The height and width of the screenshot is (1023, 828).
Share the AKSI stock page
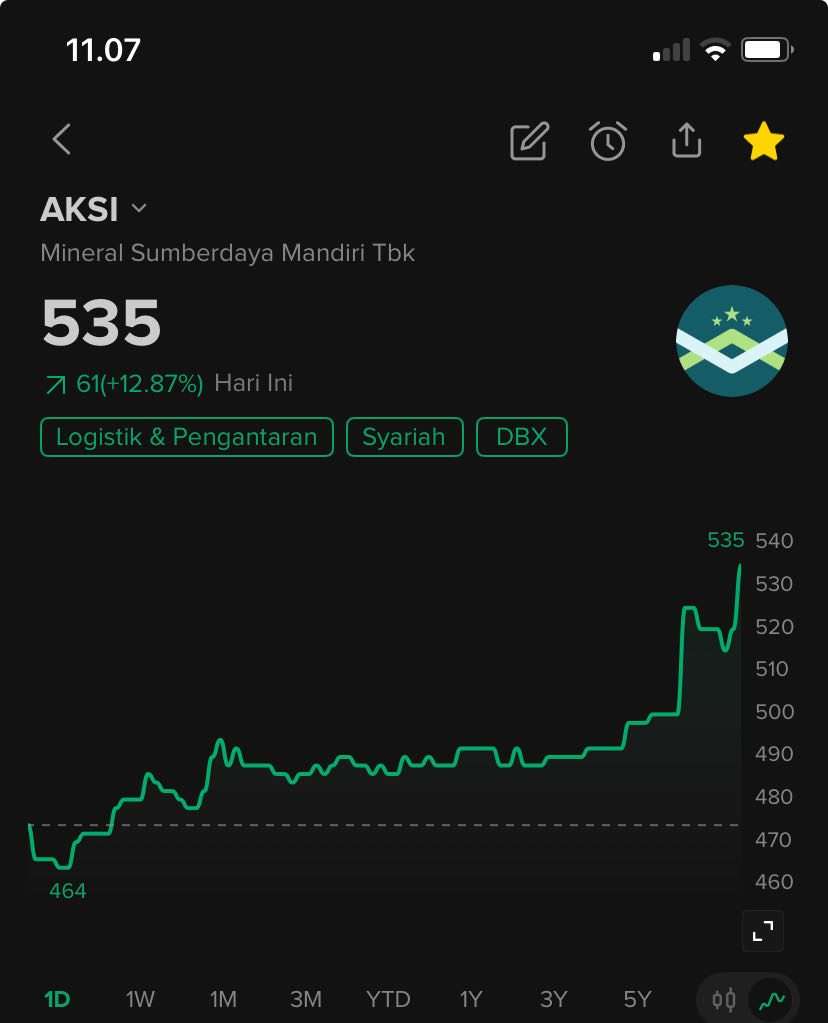(x=686, y=141)
